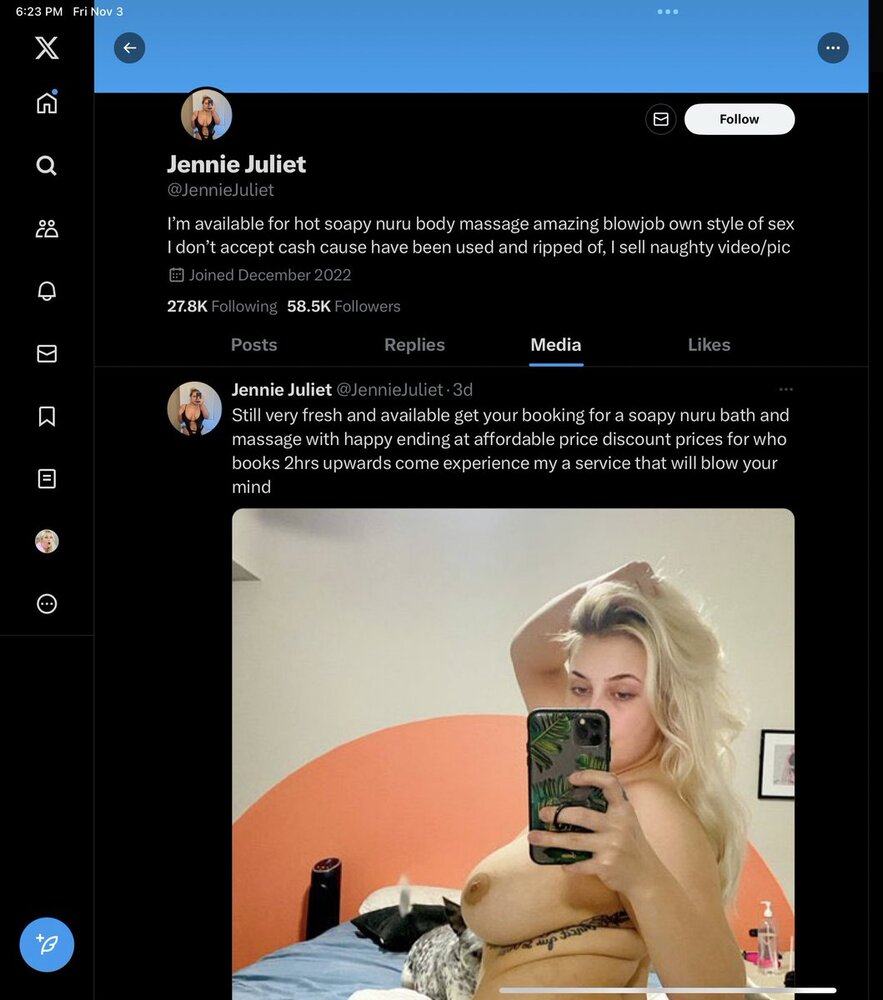Compose a new post
Viewport: 883px width, 1000px height.
pyautogui.click(x=47, y=944)
